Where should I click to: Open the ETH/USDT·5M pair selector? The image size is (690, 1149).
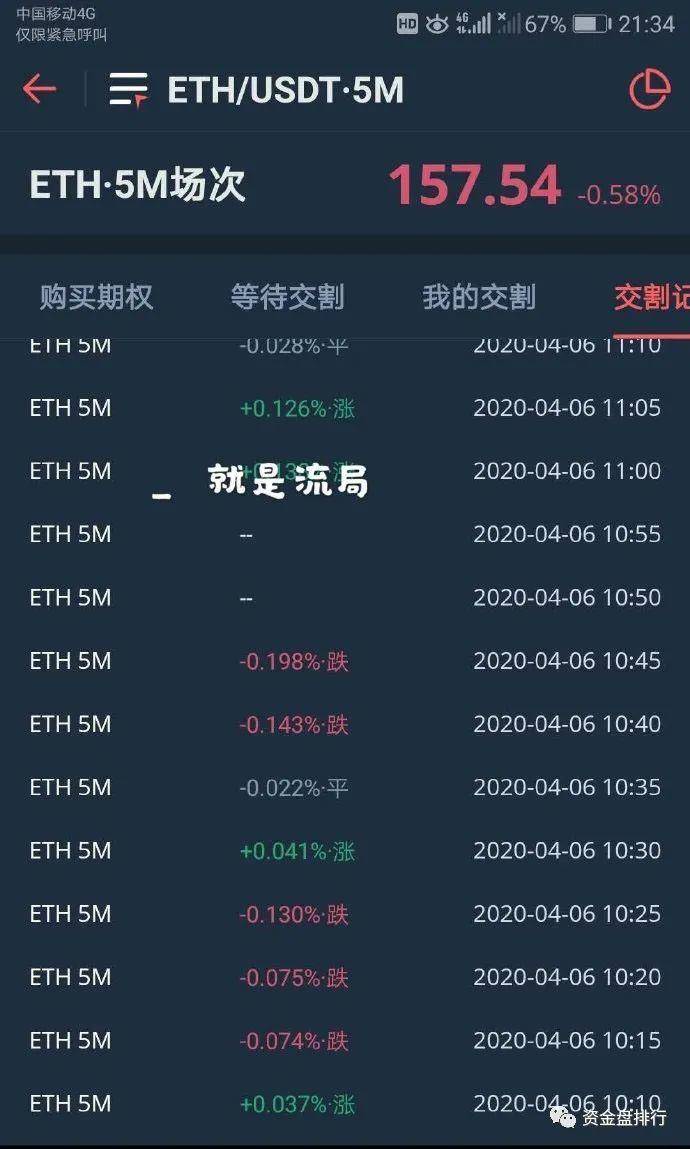[x=256, y=90]
